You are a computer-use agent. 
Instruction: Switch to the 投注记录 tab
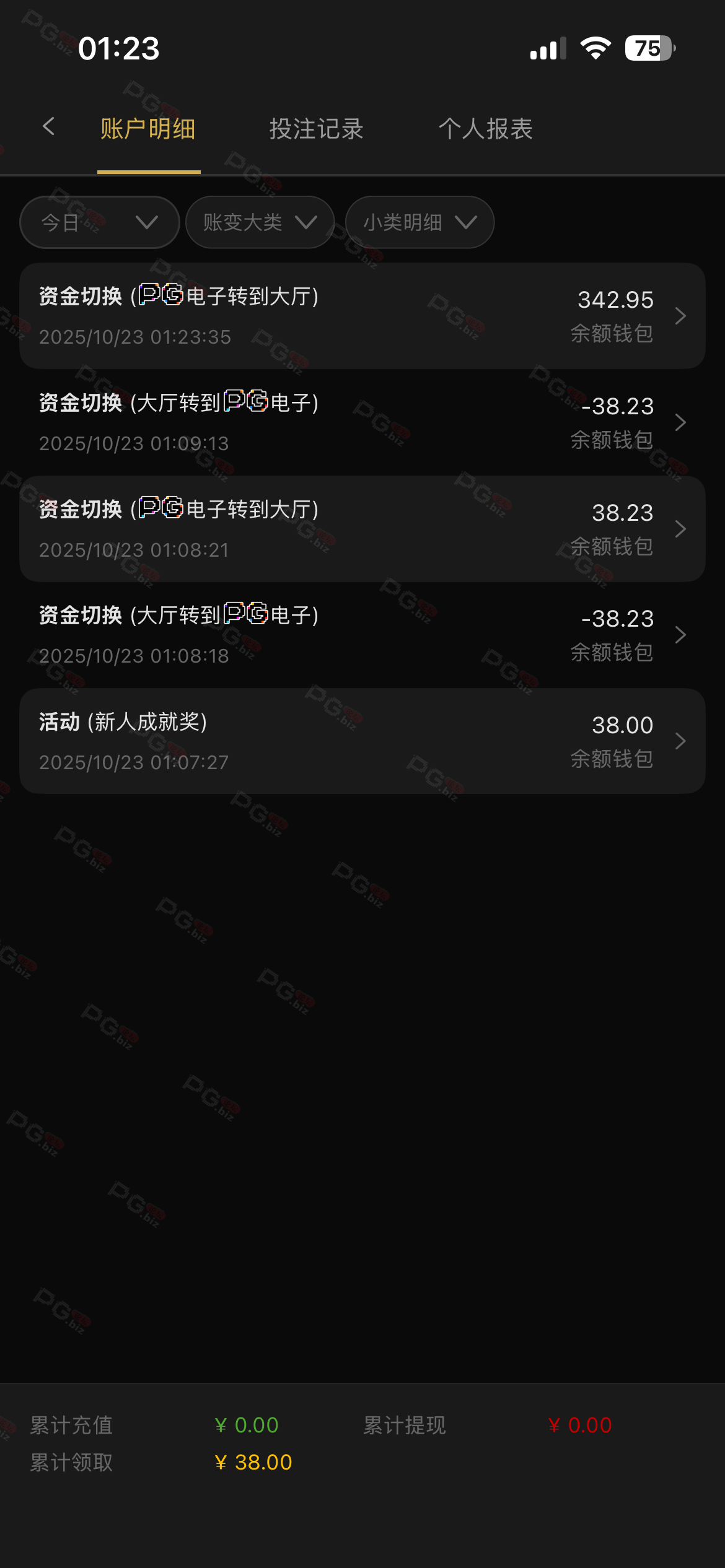coord(316,129)
